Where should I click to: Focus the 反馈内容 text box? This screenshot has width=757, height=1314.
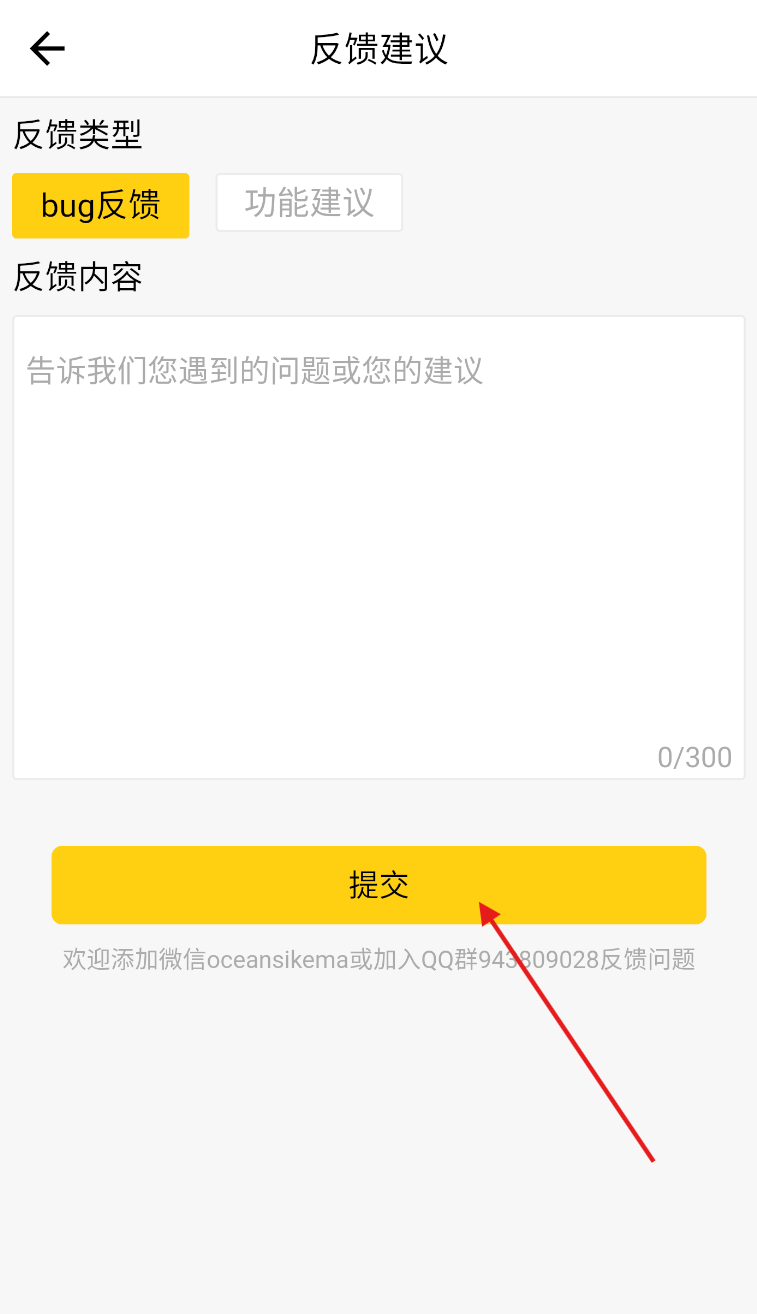tap(378, 547)
